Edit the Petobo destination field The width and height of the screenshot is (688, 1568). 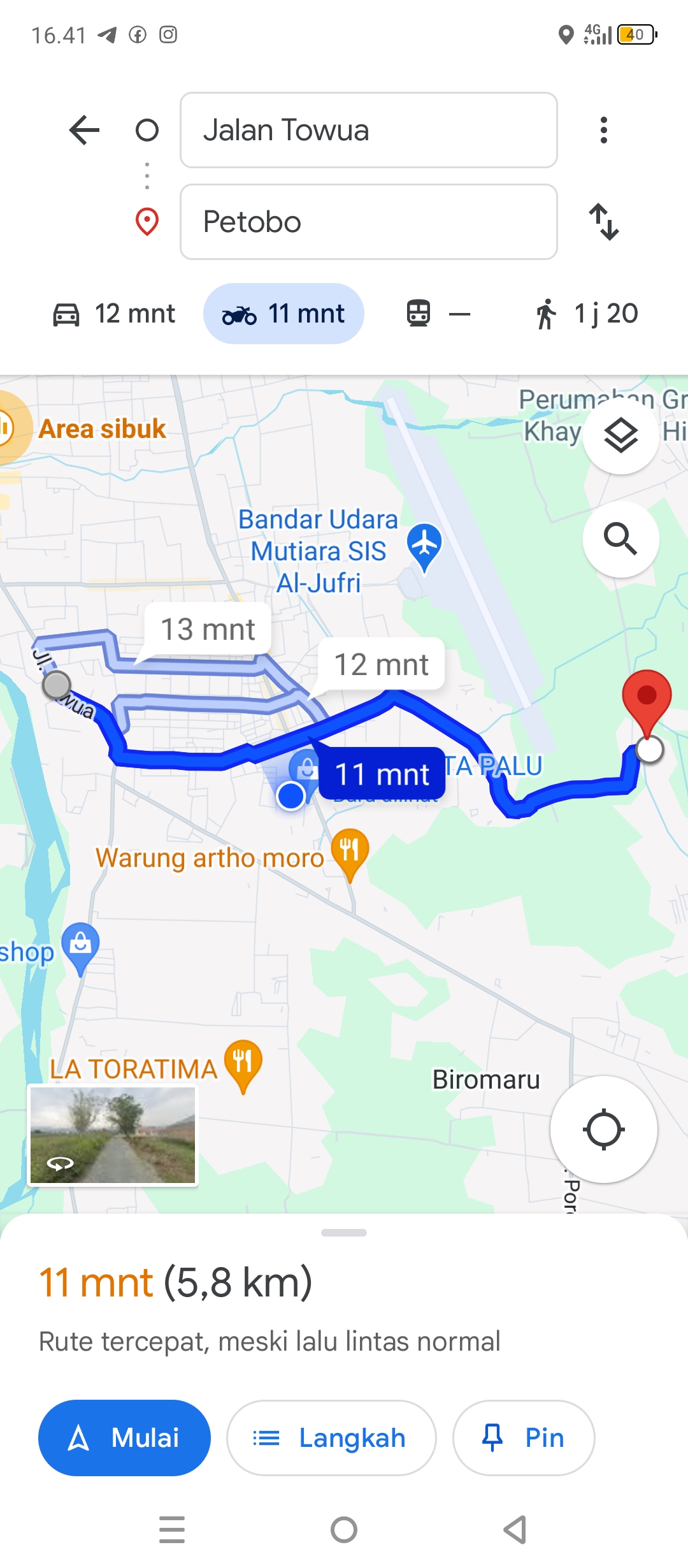369,222
